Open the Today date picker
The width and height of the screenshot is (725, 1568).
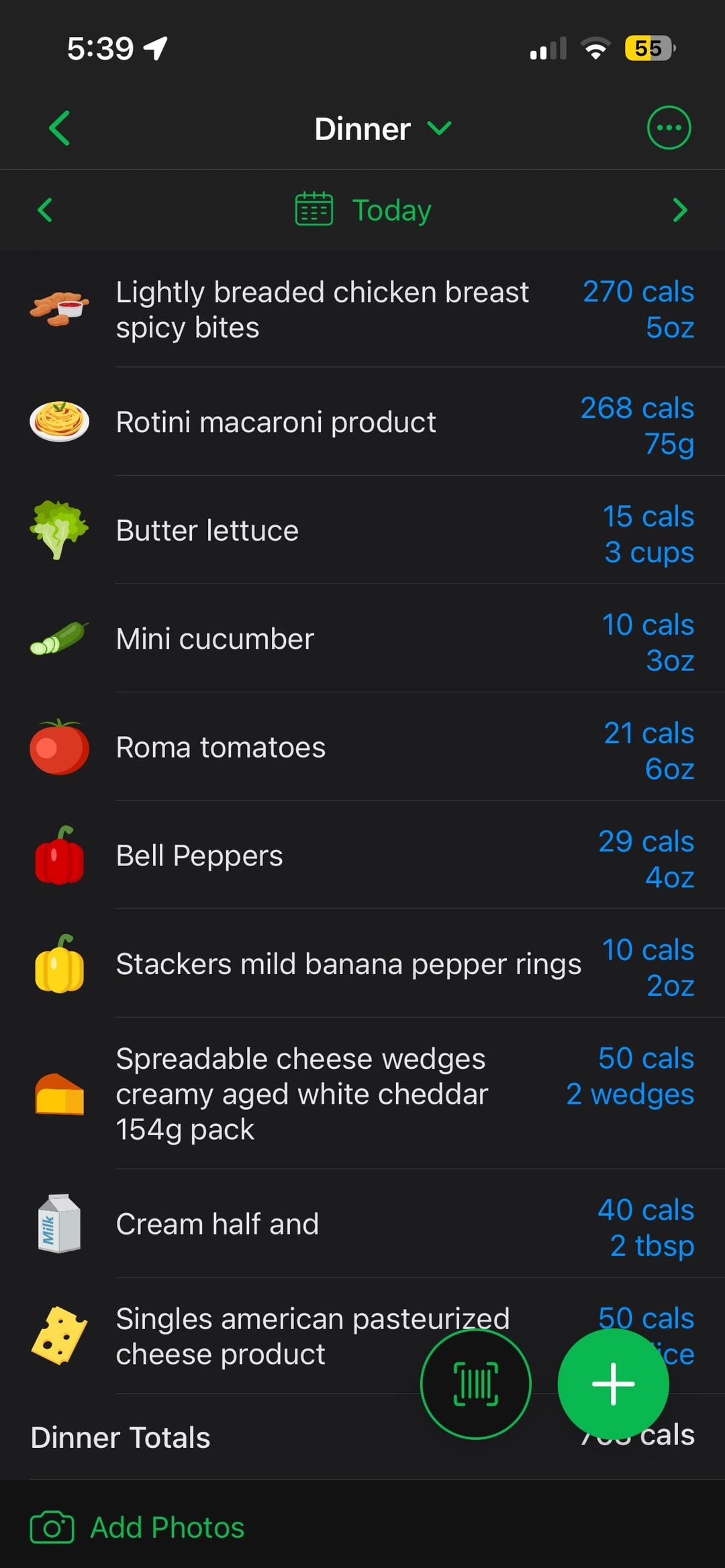click(x=364, y=210)
